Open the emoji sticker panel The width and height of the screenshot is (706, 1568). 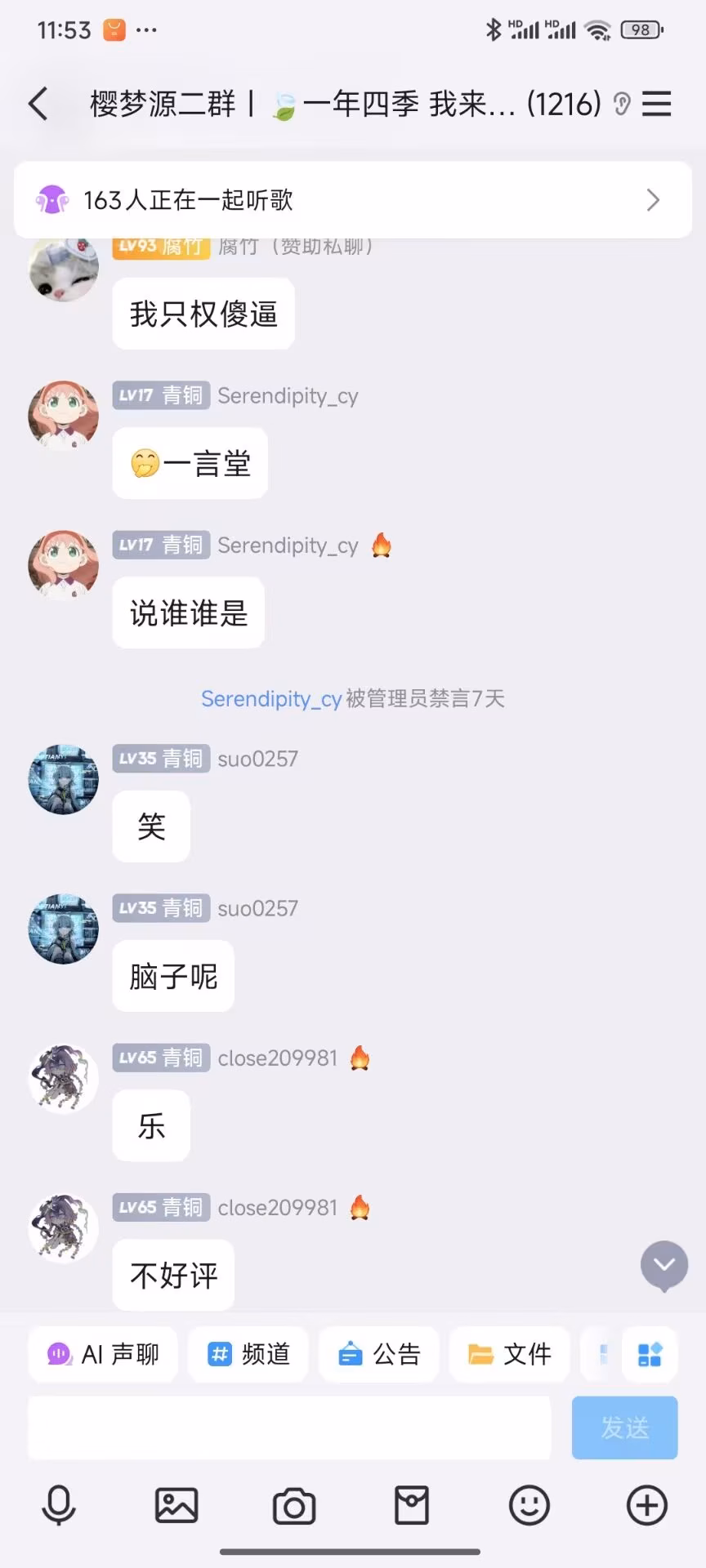point(529,1505)
